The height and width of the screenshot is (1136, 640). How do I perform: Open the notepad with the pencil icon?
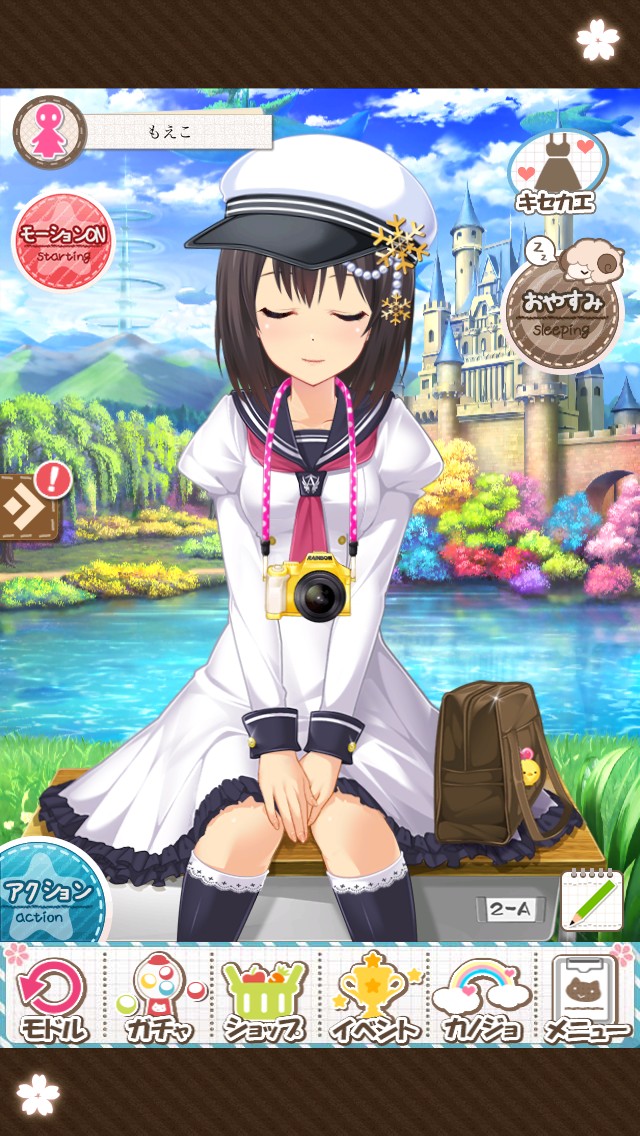[591, 900]
